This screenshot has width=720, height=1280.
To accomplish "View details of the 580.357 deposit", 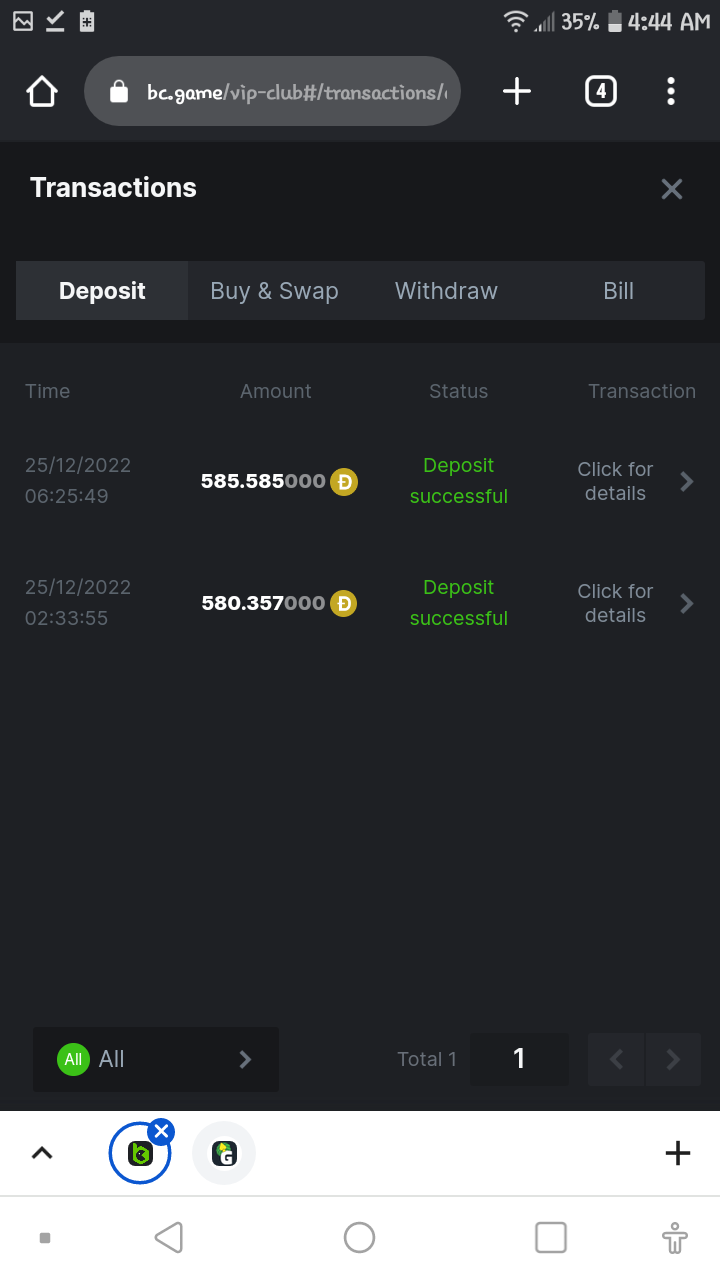I will (x=634, y=603).
